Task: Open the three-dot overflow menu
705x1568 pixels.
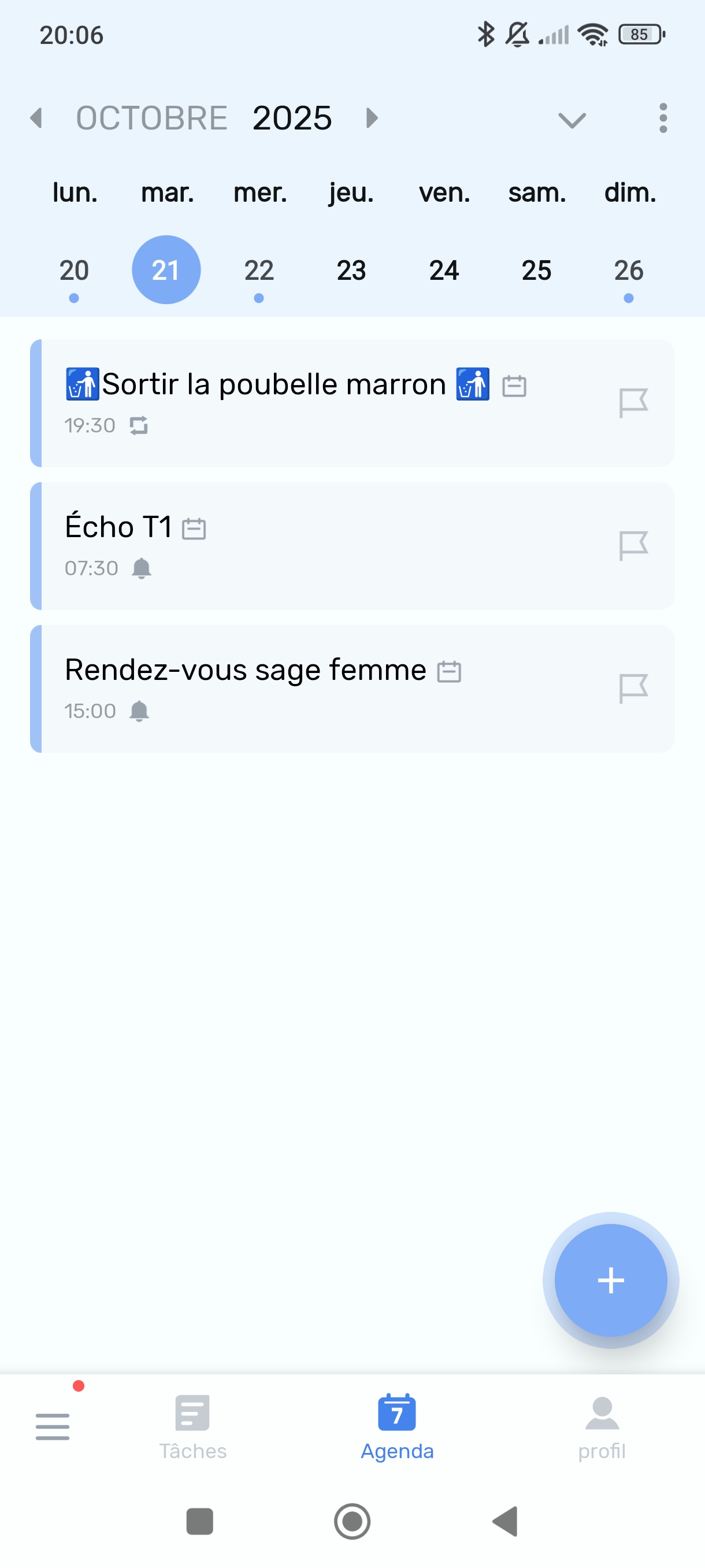Action: [x=663, y=120]
